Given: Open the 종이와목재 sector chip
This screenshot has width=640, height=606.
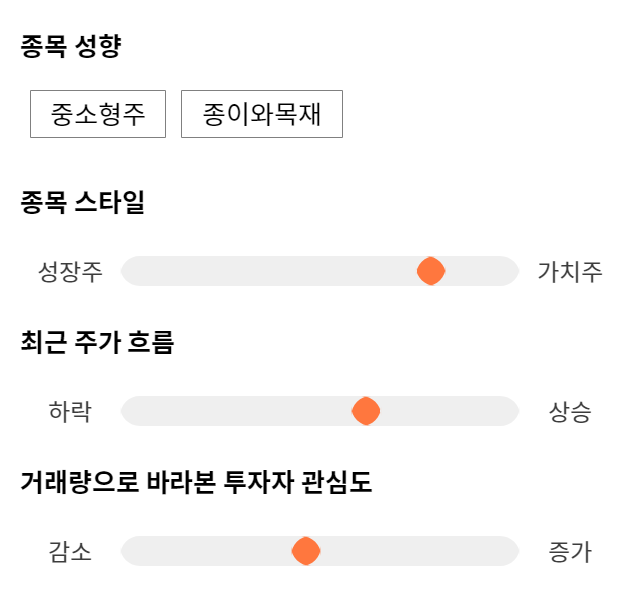Looking at the screenshot, I should [262, 114].
